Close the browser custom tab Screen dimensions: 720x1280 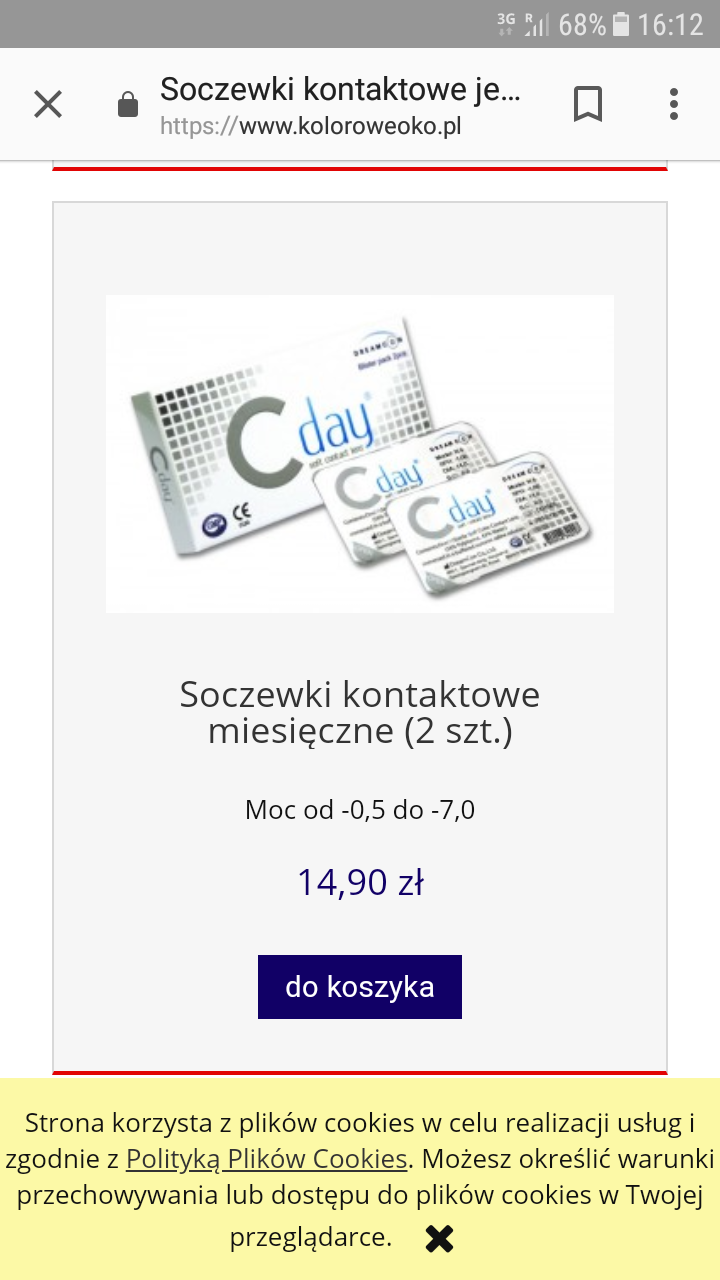coord(48,104)
